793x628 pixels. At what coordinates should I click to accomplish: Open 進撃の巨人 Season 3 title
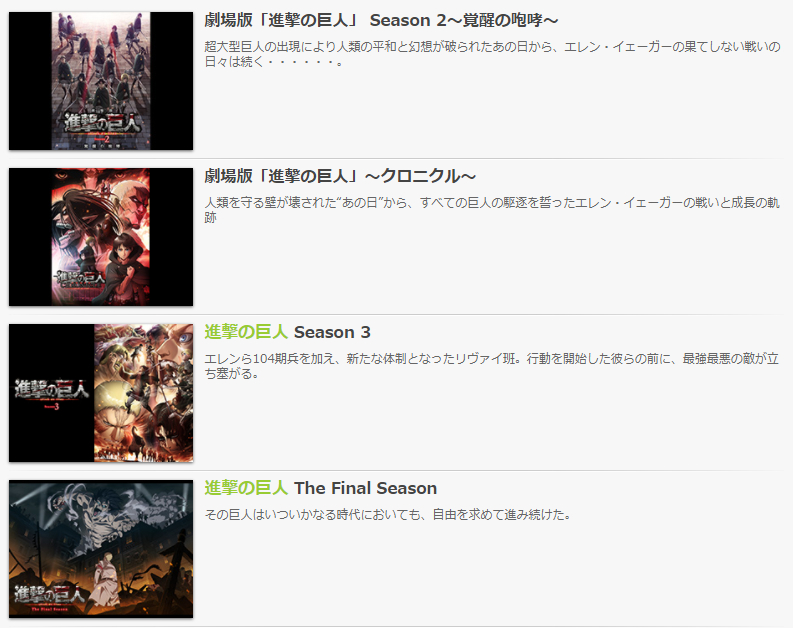coord(288,332)
